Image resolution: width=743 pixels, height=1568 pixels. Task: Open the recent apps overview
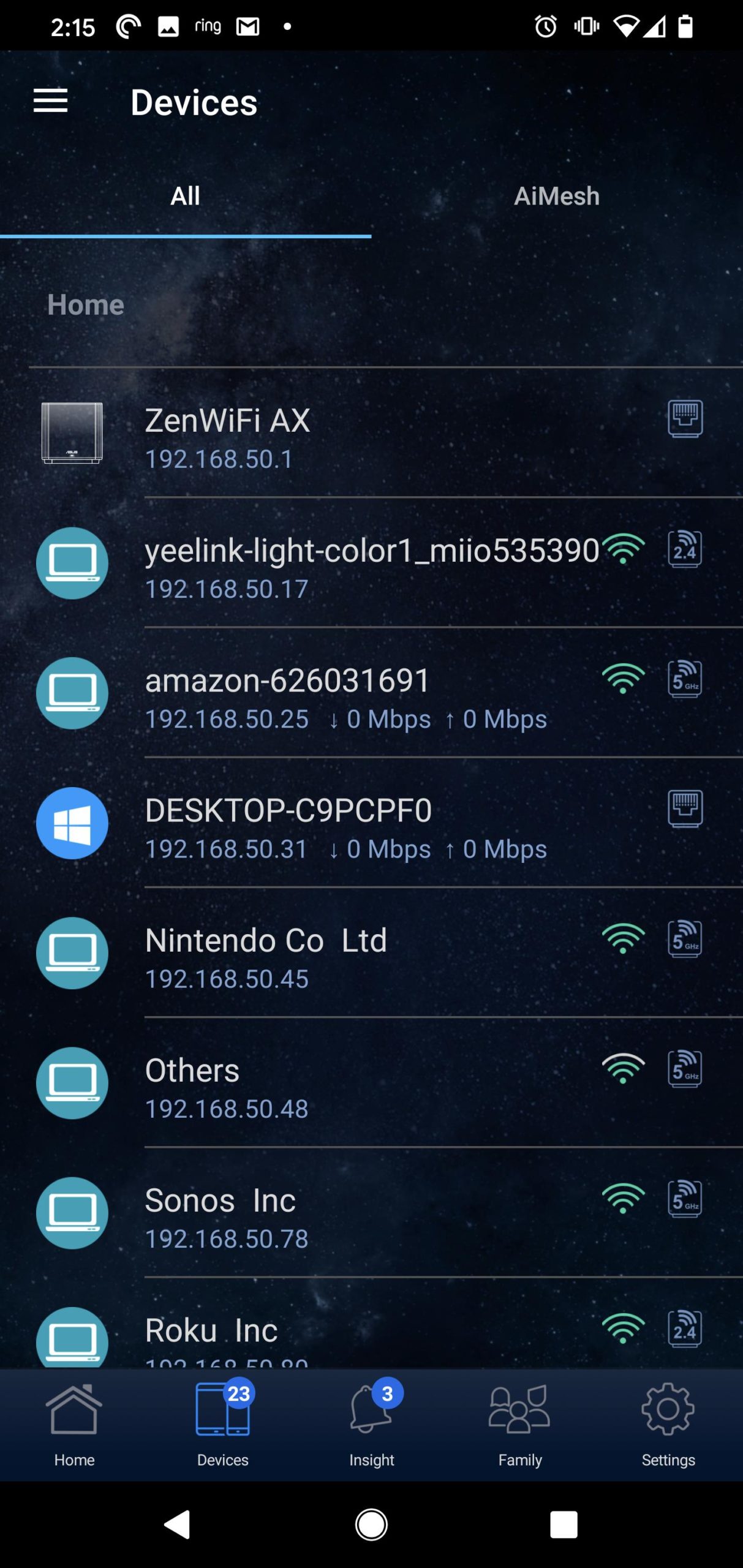point(564,1525)
